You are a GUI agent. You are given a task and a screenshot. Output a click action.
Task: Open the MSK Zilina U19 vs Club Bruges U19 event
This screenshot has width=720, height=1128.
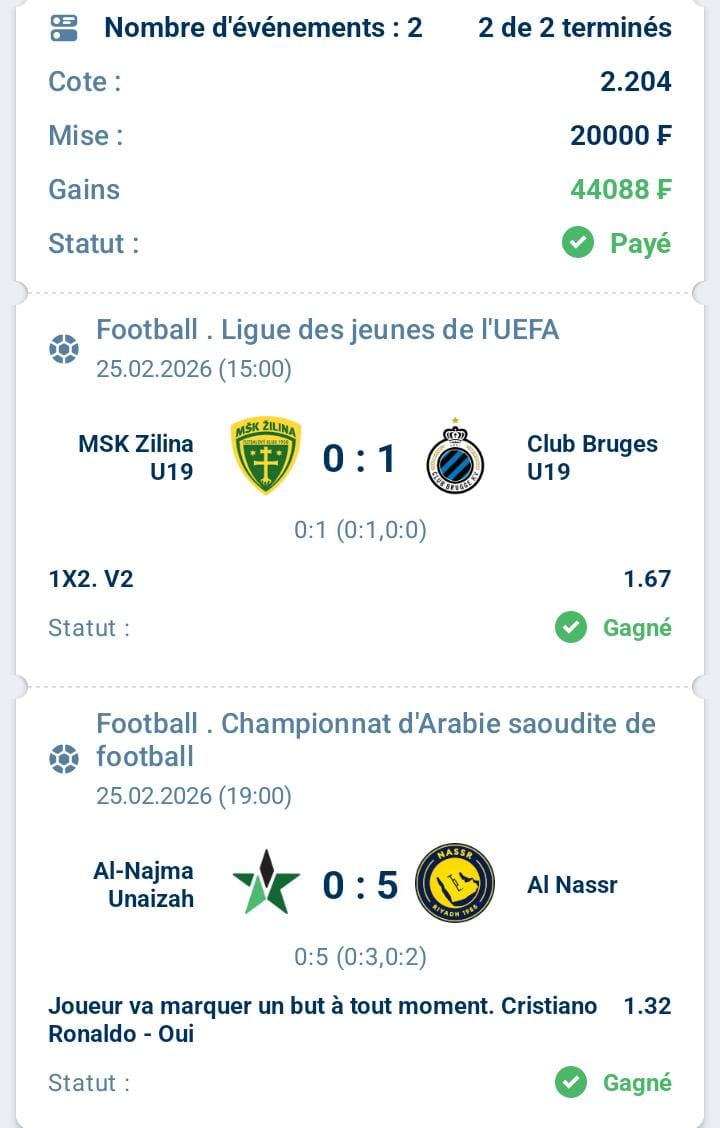point(359,459)
